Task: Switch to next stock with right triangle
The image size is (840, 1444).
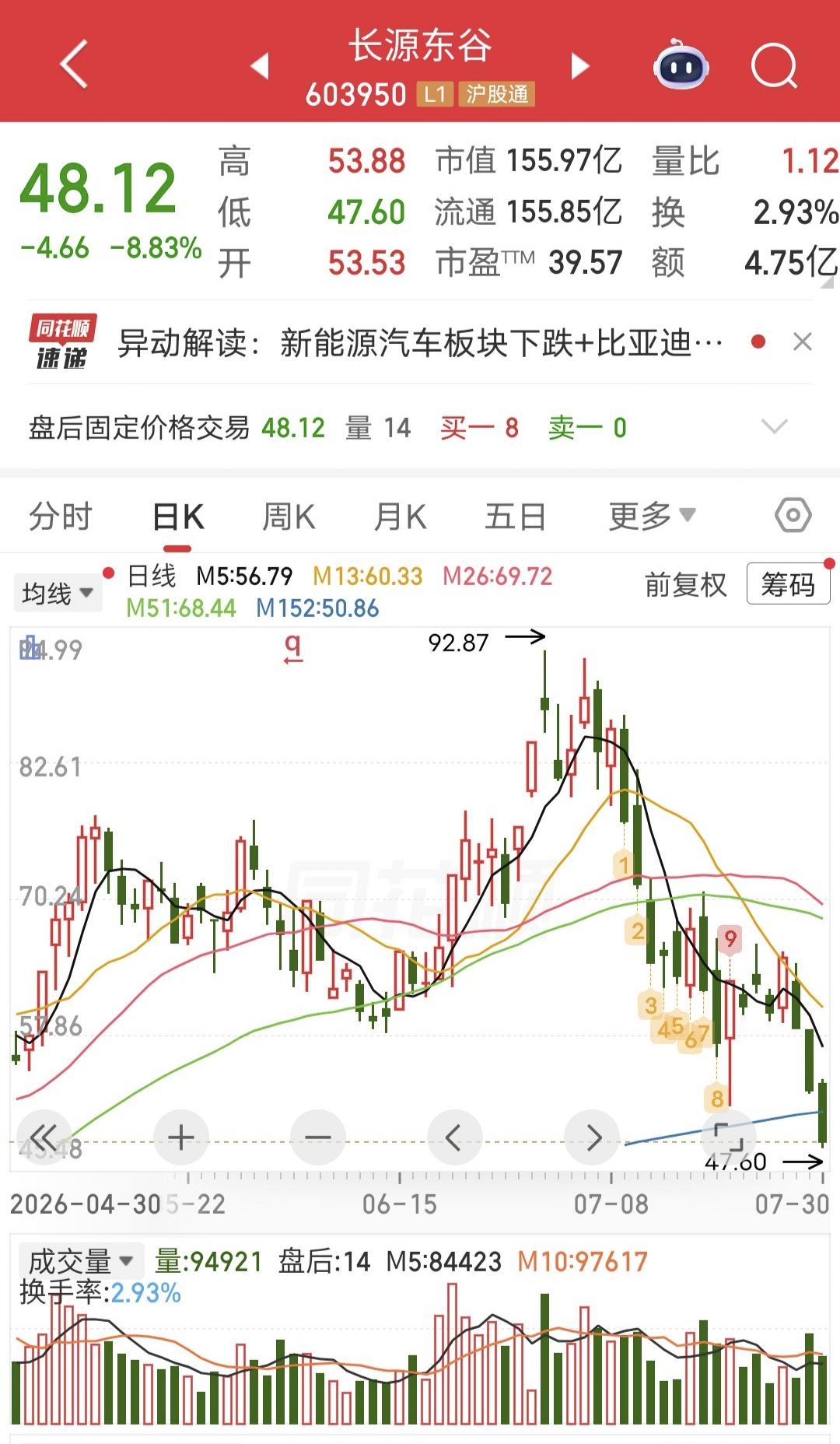Action: coord(580,66)
